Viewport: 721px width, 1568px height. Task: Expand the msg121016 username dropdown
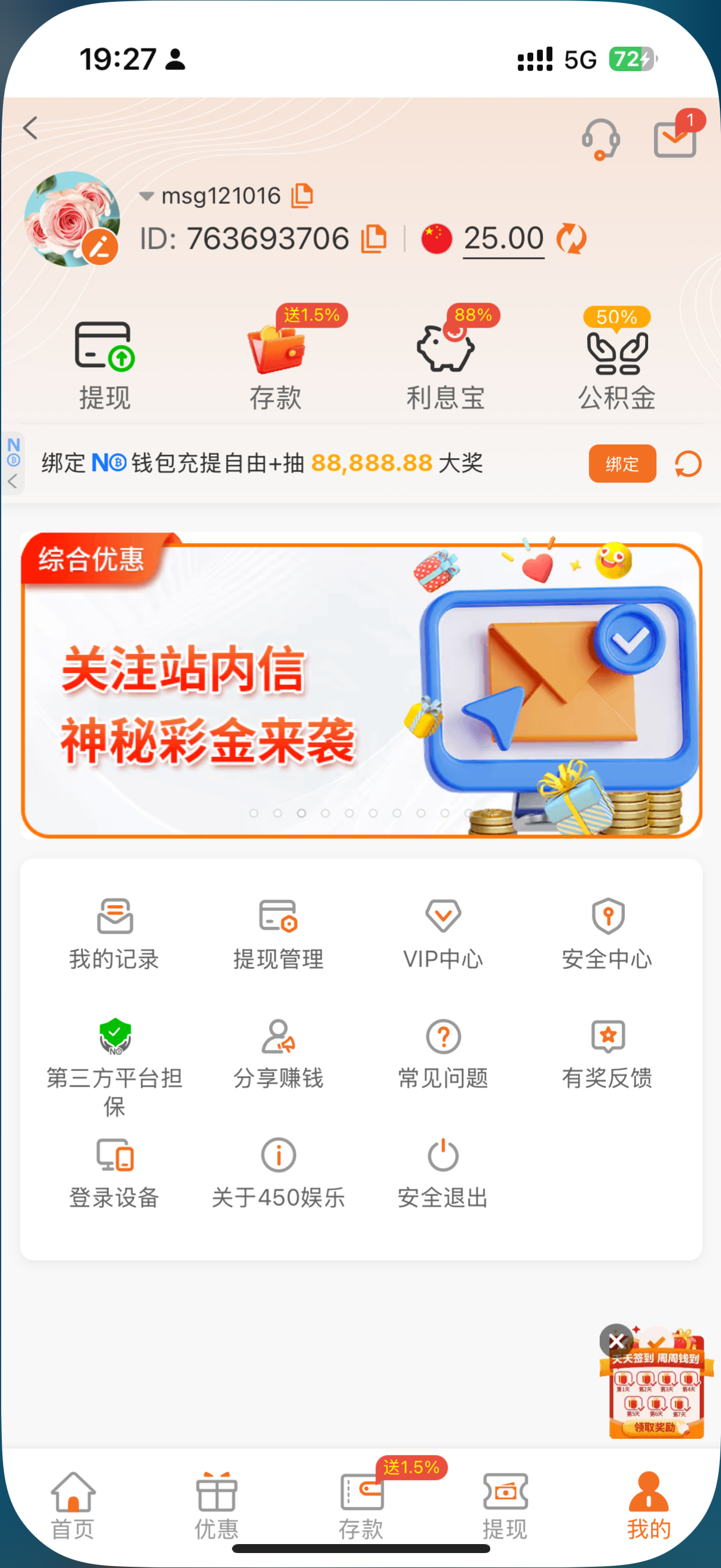point(145,196)
